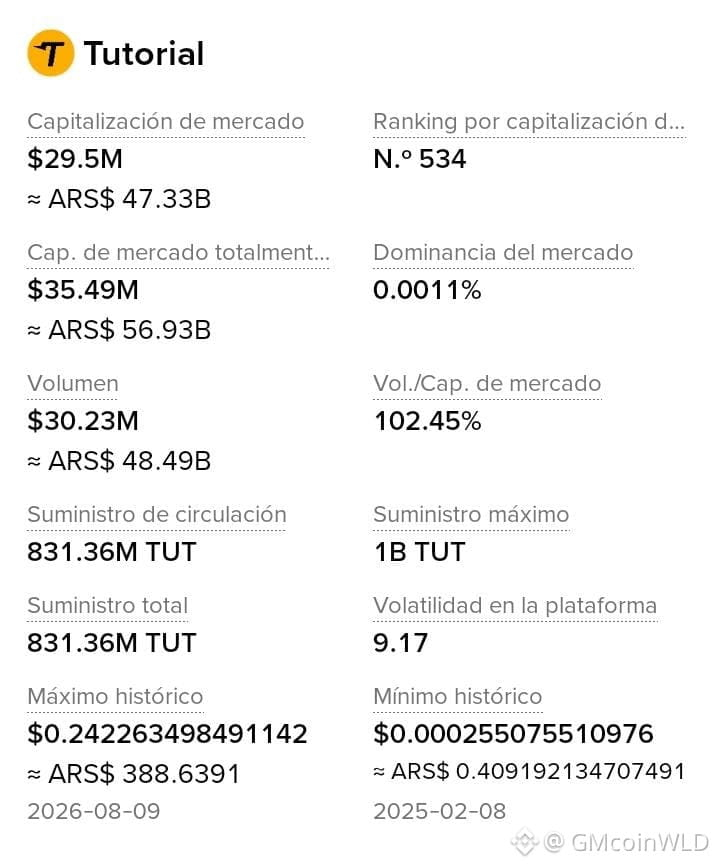
Task: Tap the Ranking por capitalización label
Action: (x=529, y=122)
